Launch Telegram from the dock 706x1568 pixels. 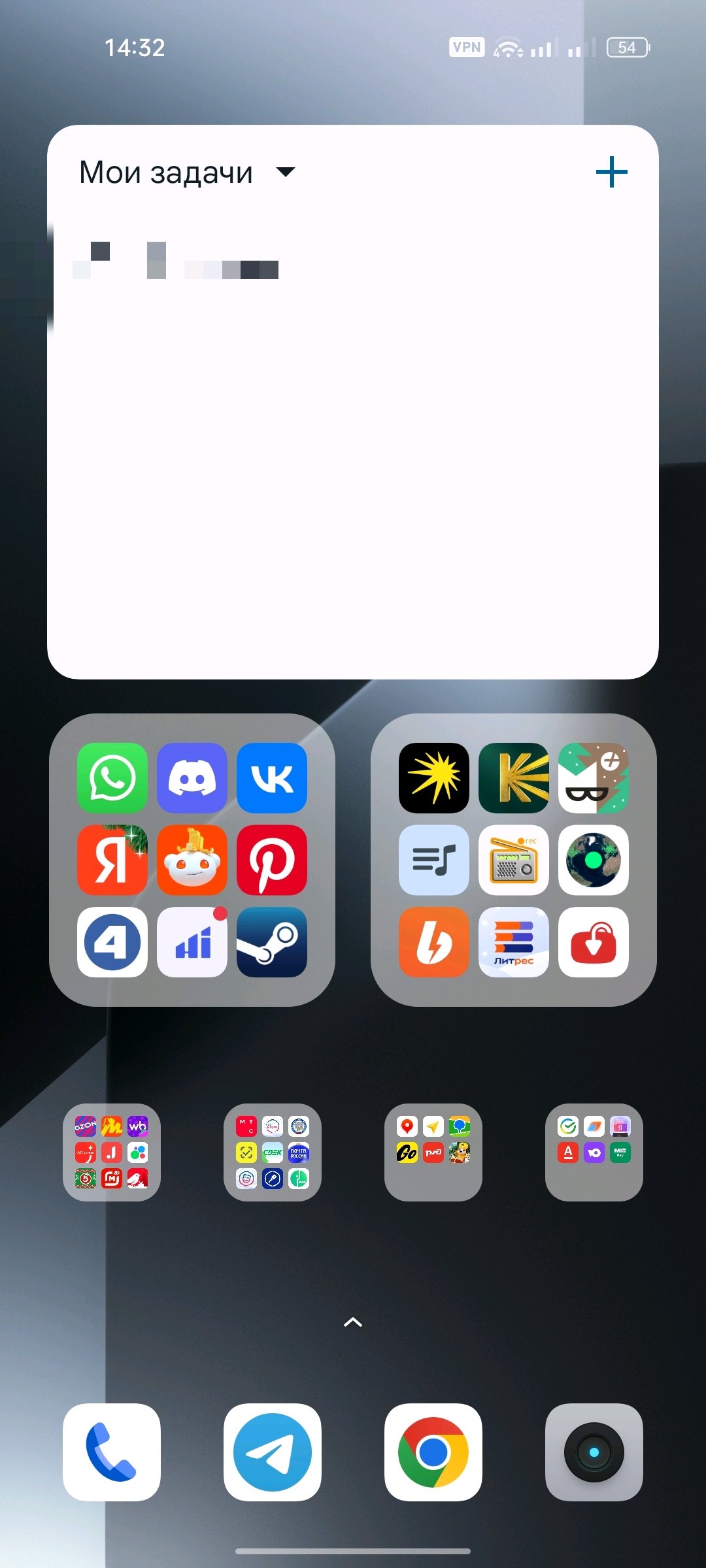[x=272, y=1452]
